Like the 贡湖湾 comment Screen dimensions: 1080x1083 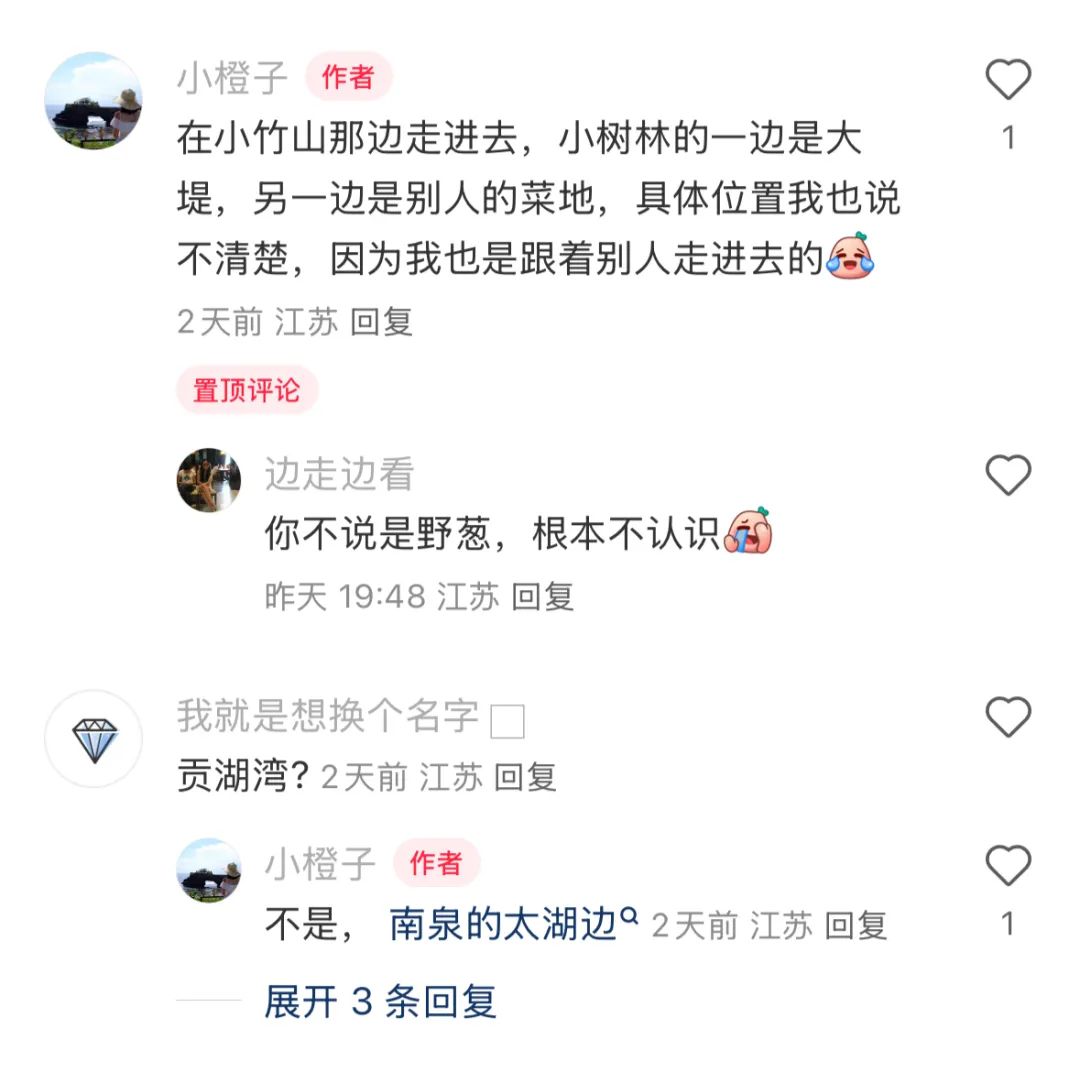tap(1007, 717)
